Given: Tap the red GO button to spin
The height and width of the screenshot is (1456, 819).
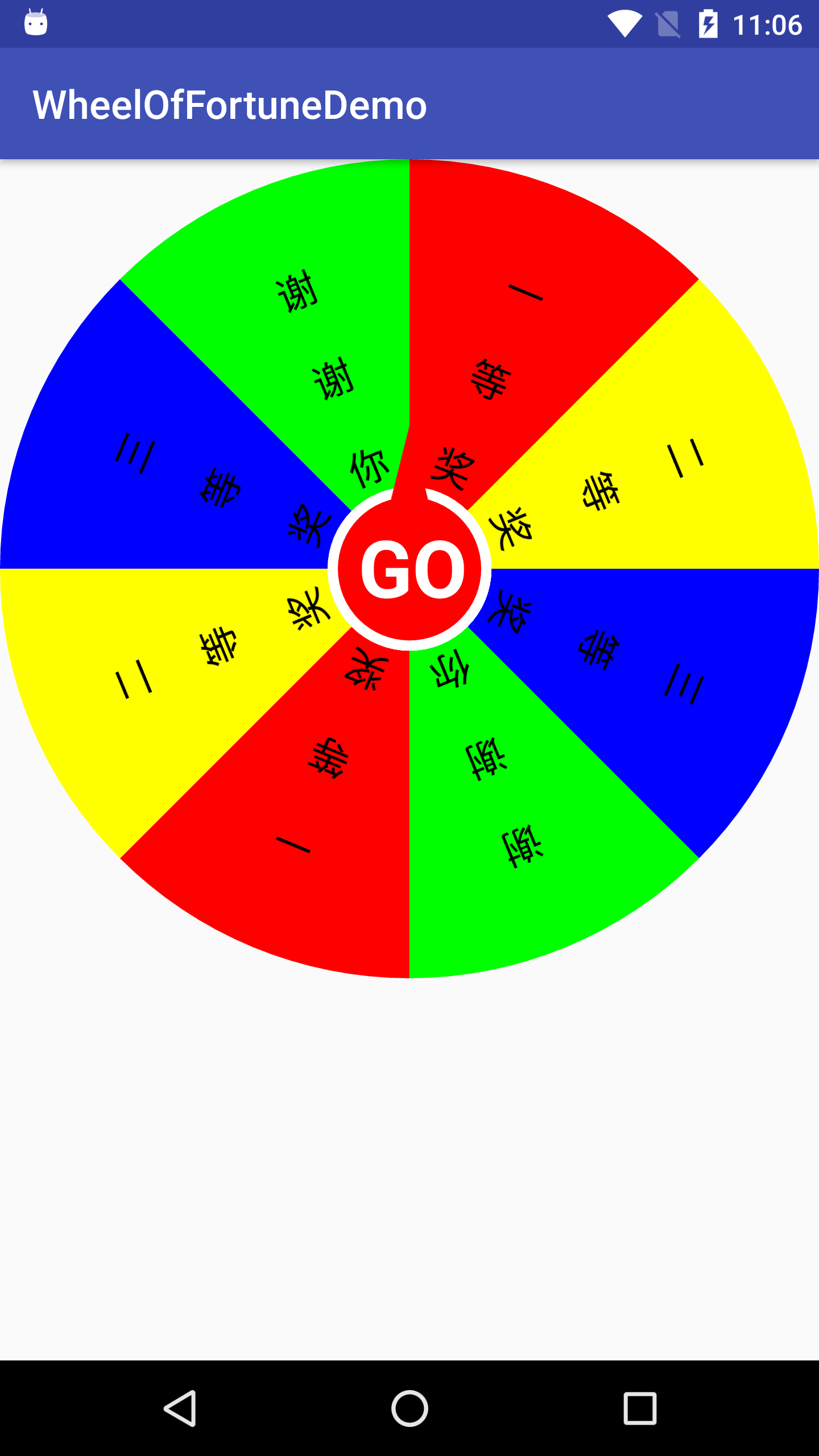Looking at the screenshot, I should 409,569.
